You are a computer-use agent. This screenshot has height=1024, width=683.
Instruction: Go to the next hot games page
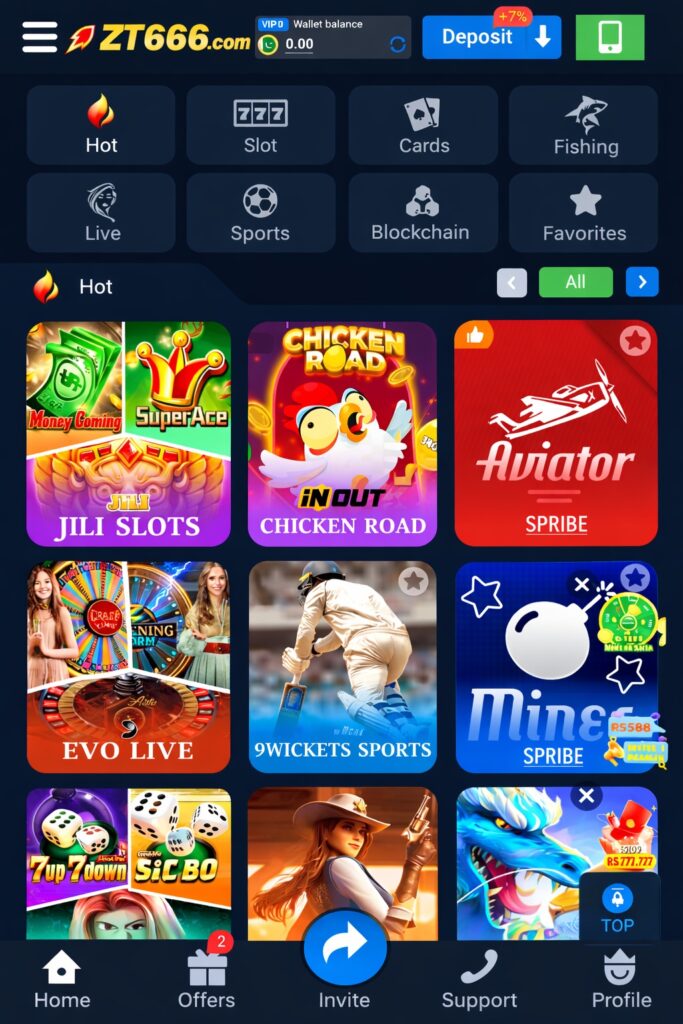pos(642,282)
